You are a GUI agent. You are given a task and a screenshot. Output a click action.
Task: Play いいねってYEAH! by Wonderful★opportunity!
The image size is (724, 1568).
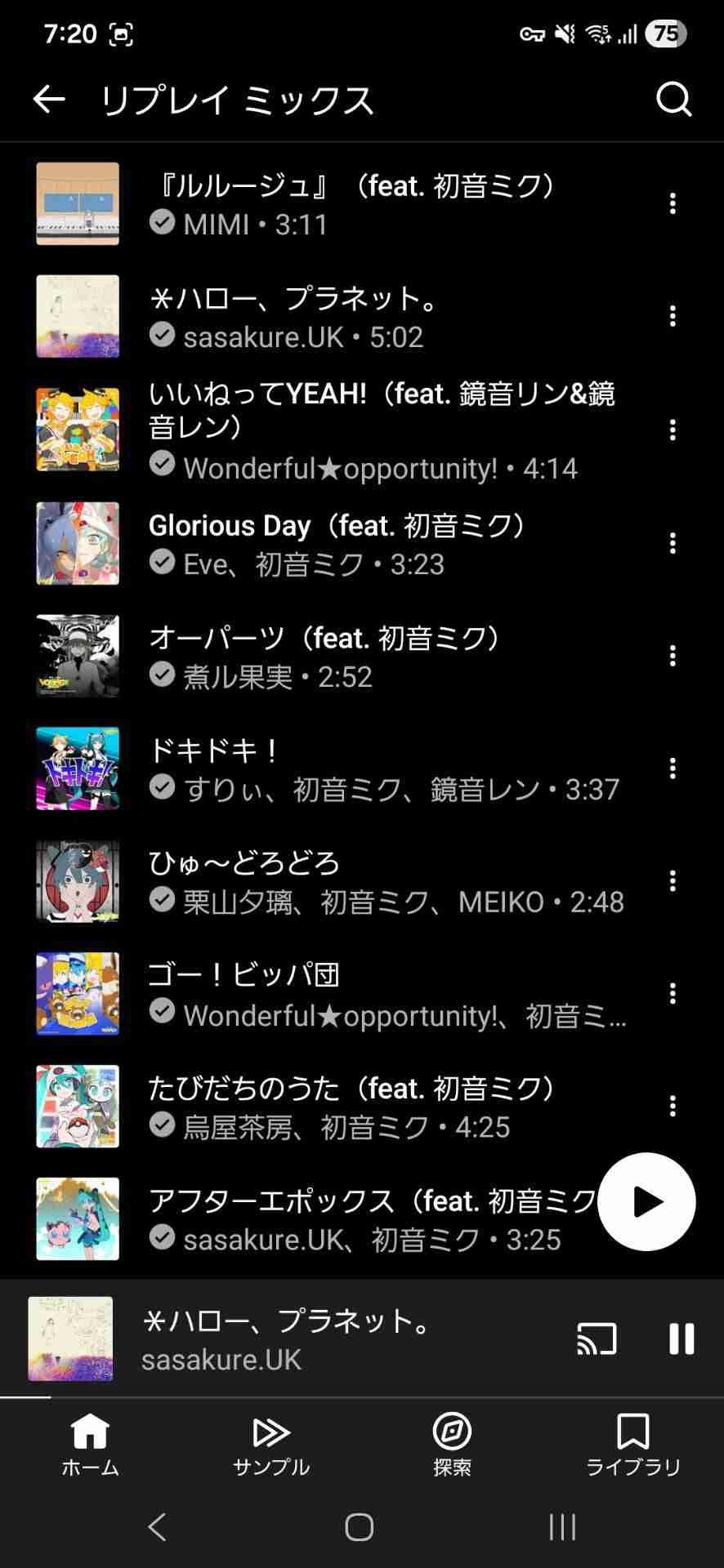coord(360,430)
